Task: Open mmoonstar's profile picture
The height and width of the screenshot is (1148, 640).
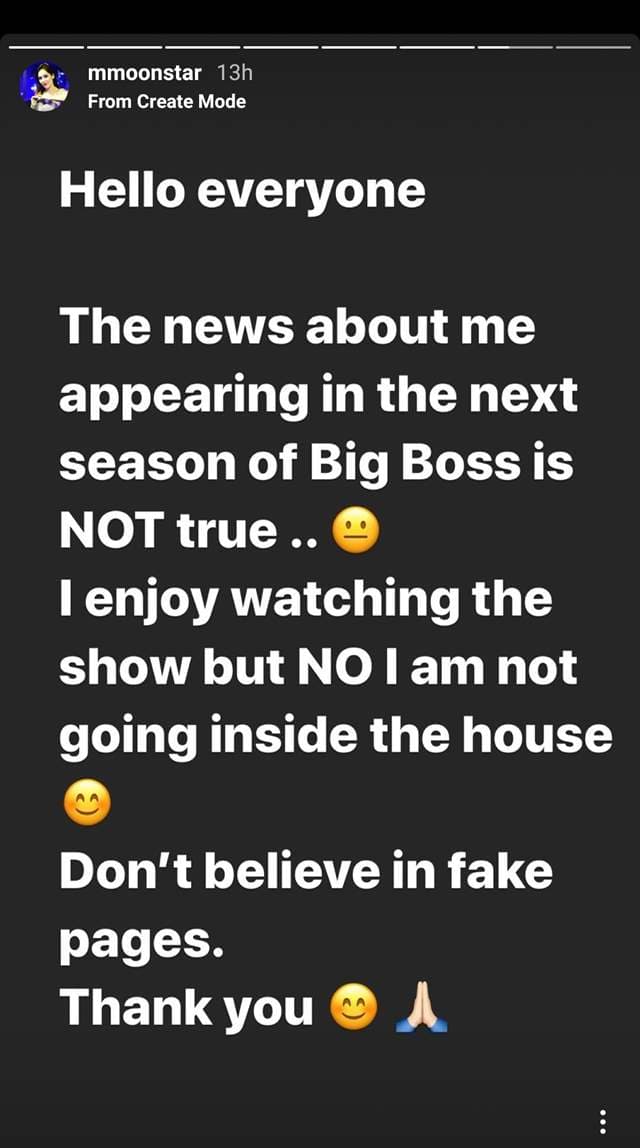Action: tap(44, 86)
